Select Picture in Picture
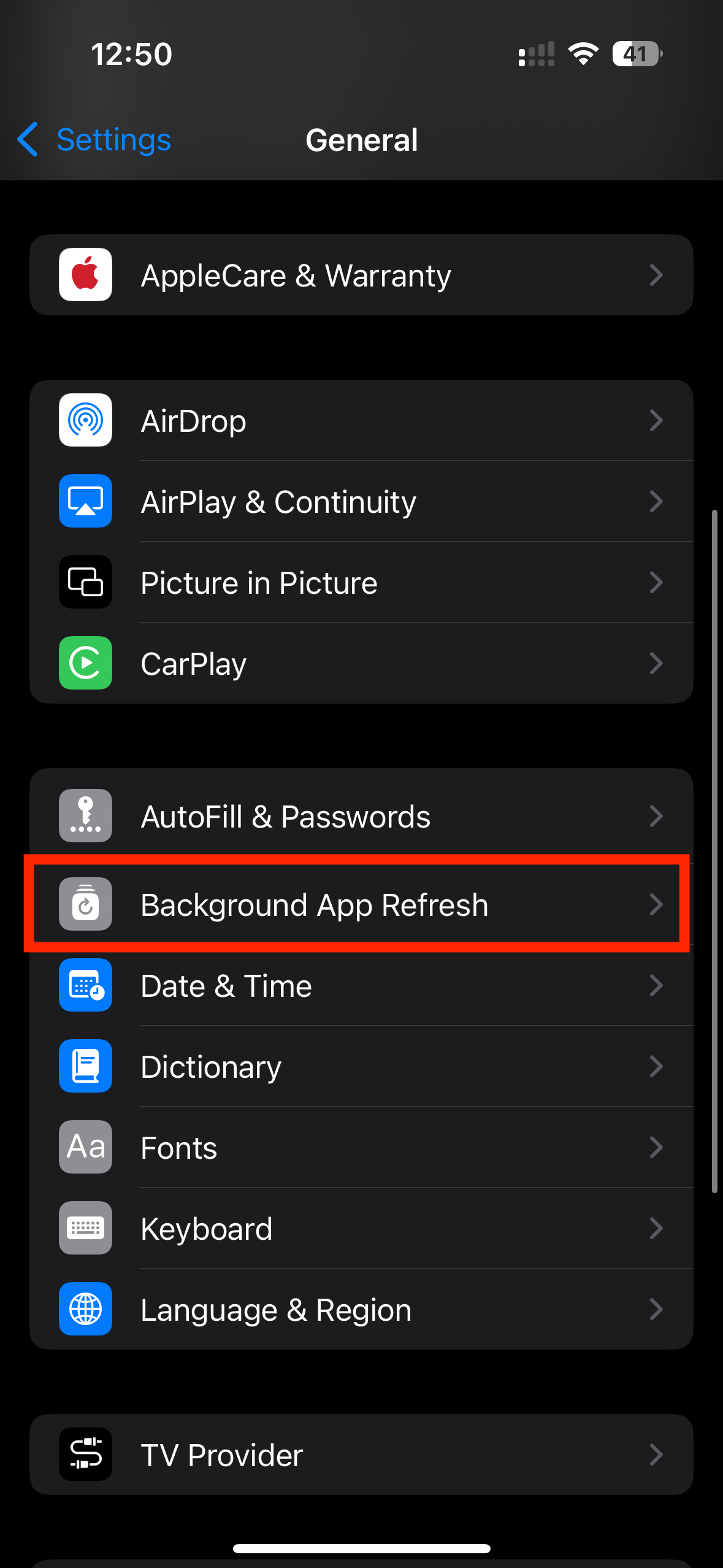 click(361, 582)
